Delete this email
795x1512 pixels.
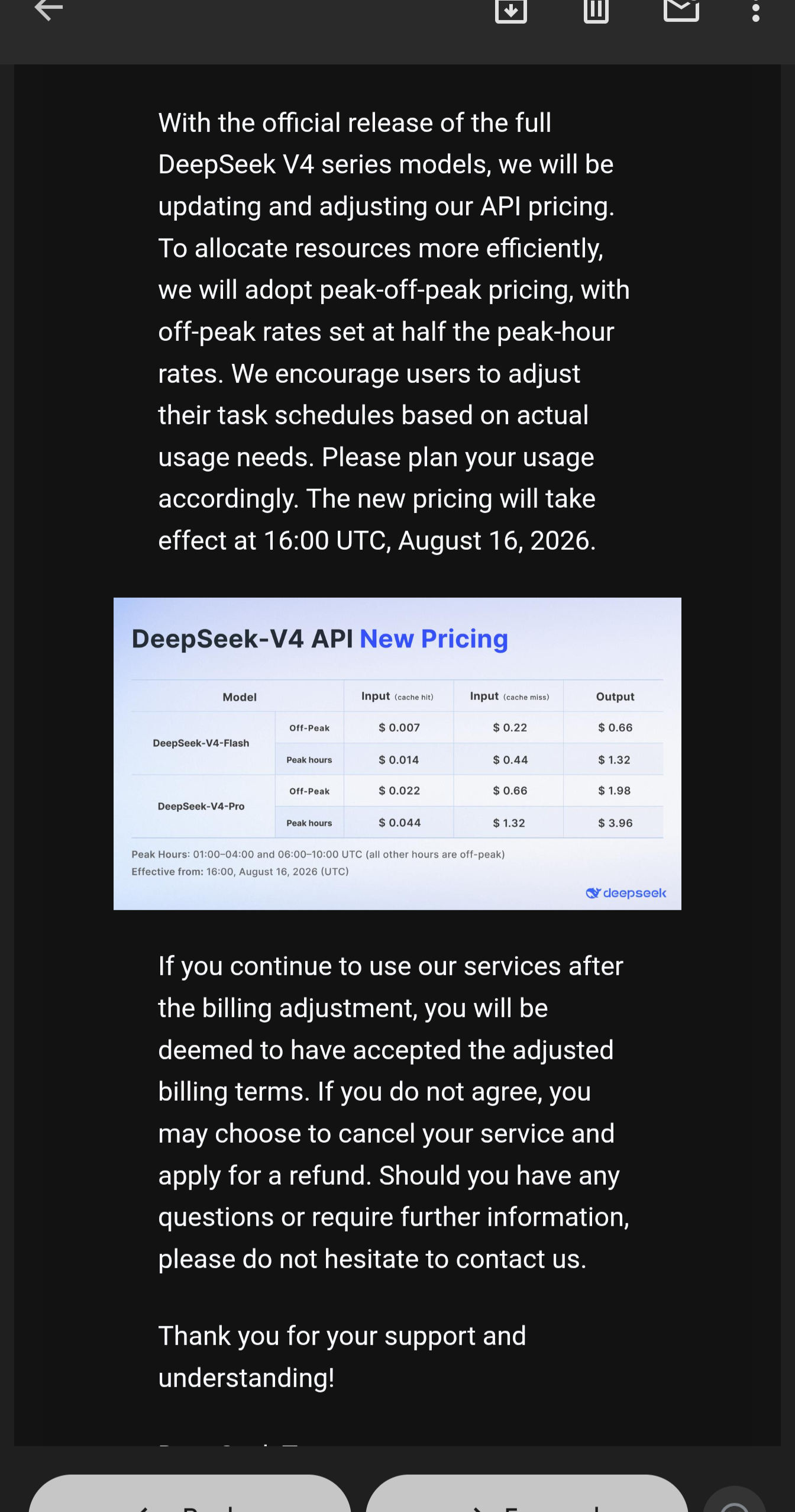click(x=596, y=11)
